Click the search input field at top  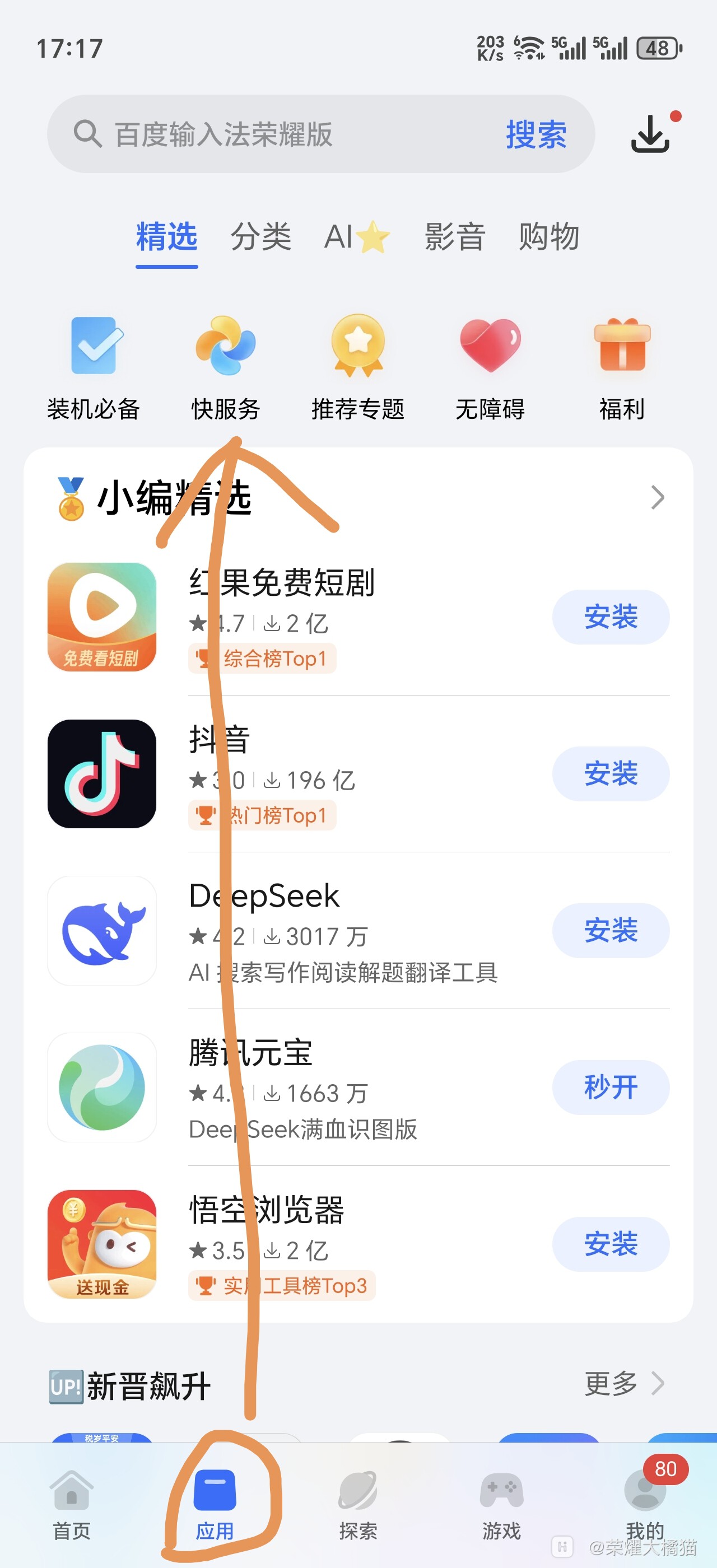pos(274,134)
